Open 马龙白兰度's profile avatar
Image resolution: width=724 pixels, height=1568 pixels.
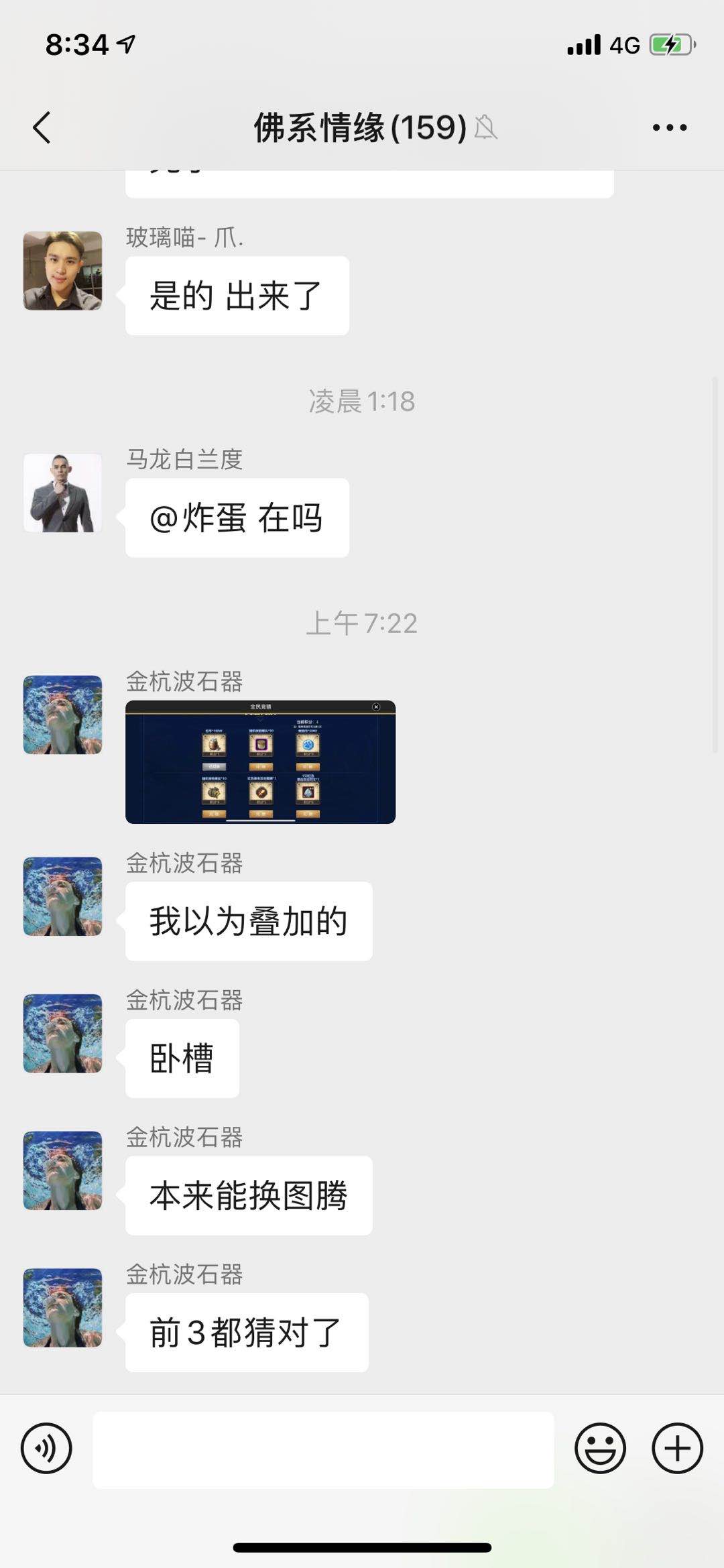pyautogui.click(x=62, y=493)
